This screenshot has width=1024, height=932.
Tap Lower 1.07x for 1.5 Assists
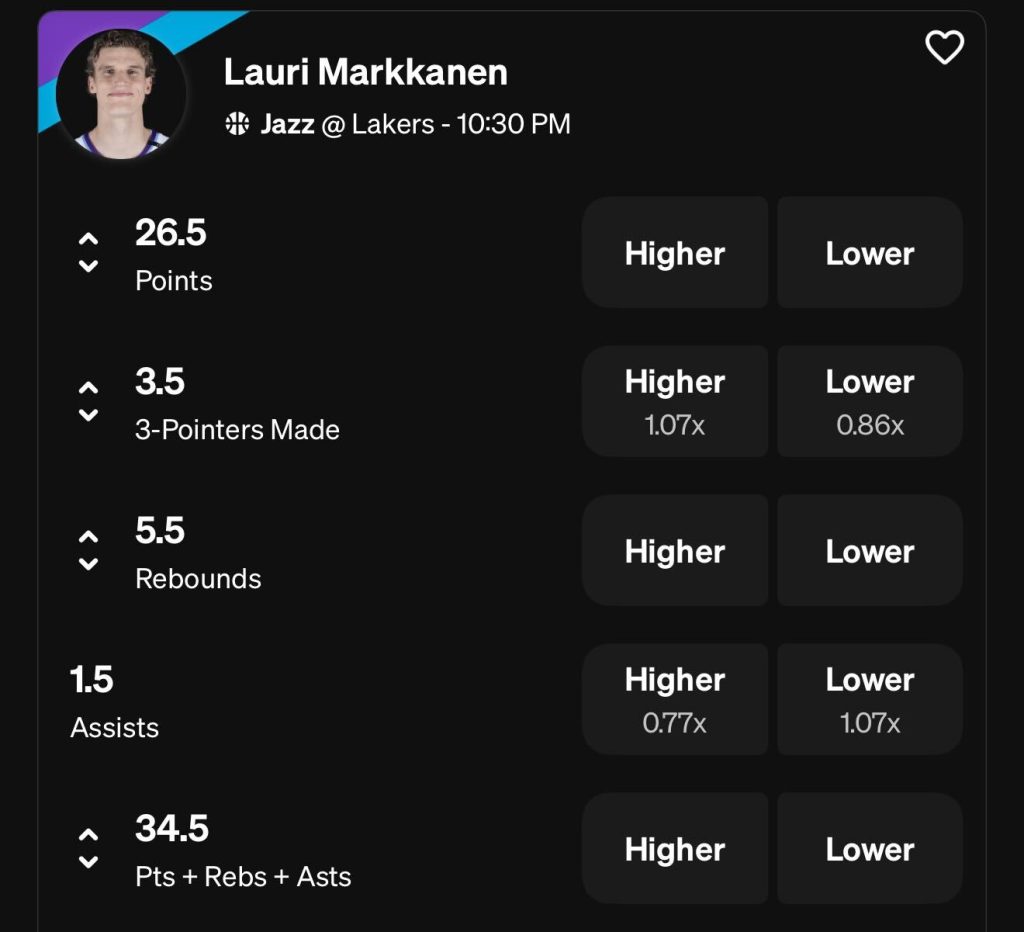coord(869,699)
